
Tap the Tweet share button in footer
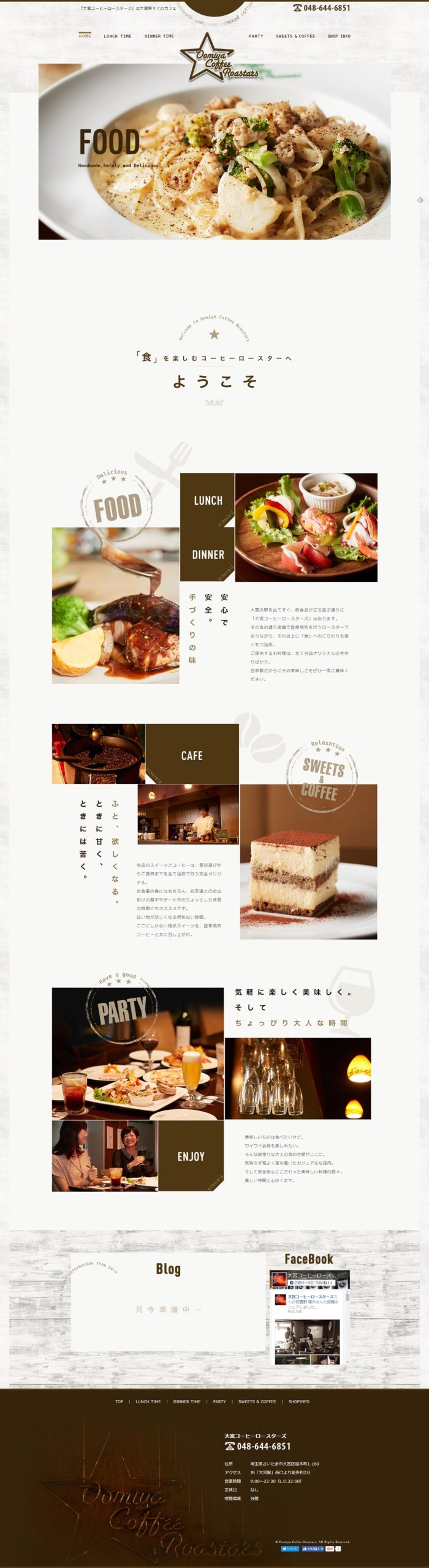[x=289, y=1548]
